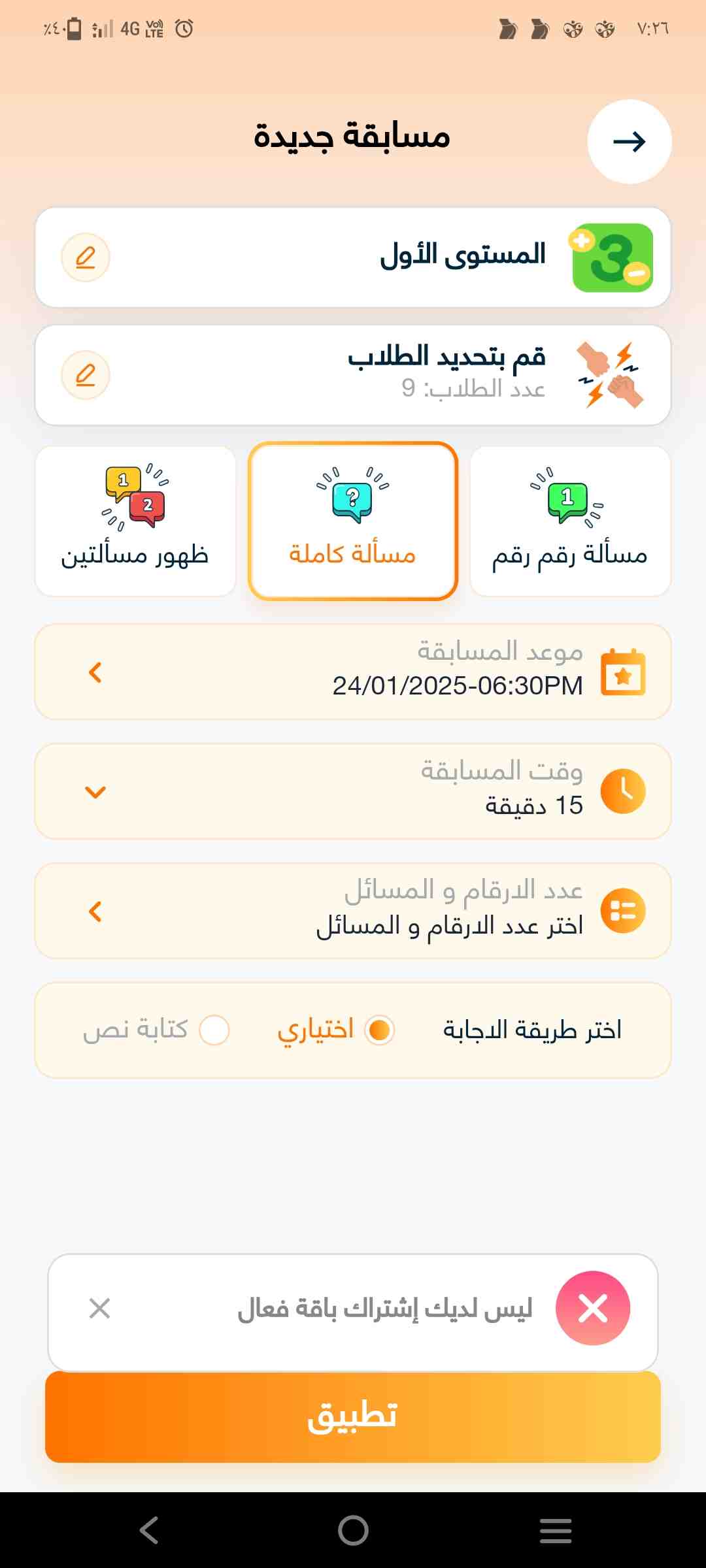Edit the level المستوى الأول
The height and width of the screenshot is (1568, 706).
click(86, 257)
